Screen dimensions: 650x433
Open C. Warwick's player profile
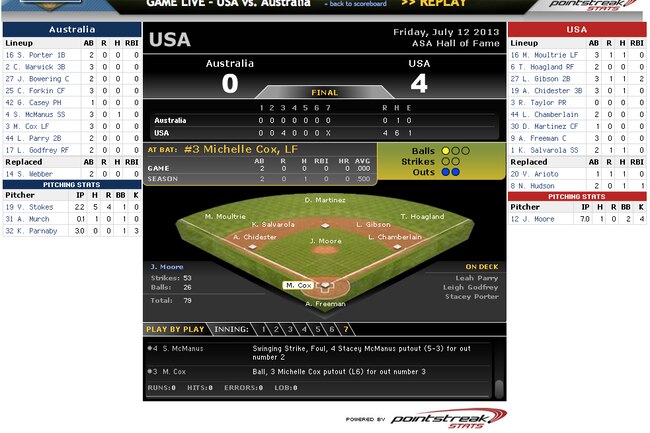point(39,67)
